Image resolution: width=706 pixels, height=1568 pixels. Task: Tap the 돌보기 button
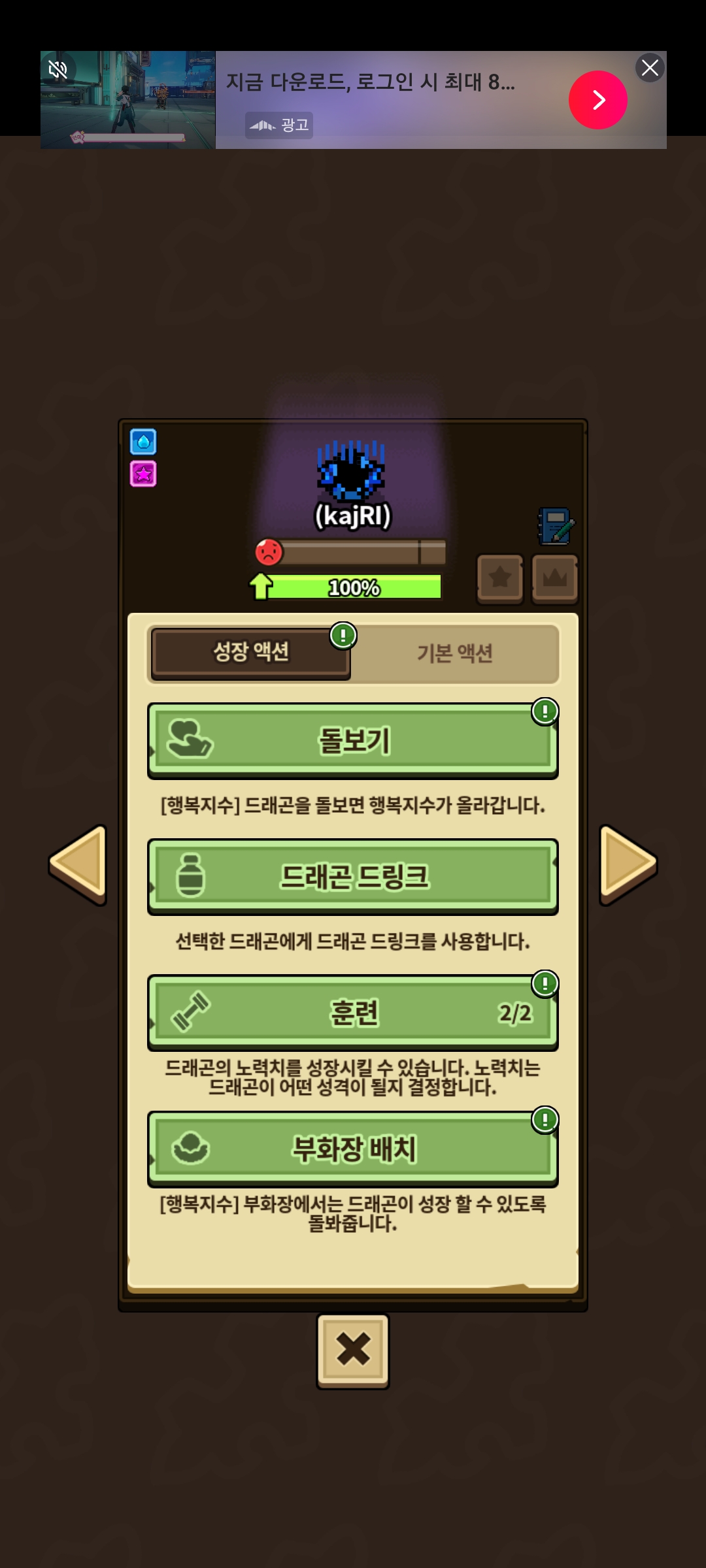pos(353,740)
